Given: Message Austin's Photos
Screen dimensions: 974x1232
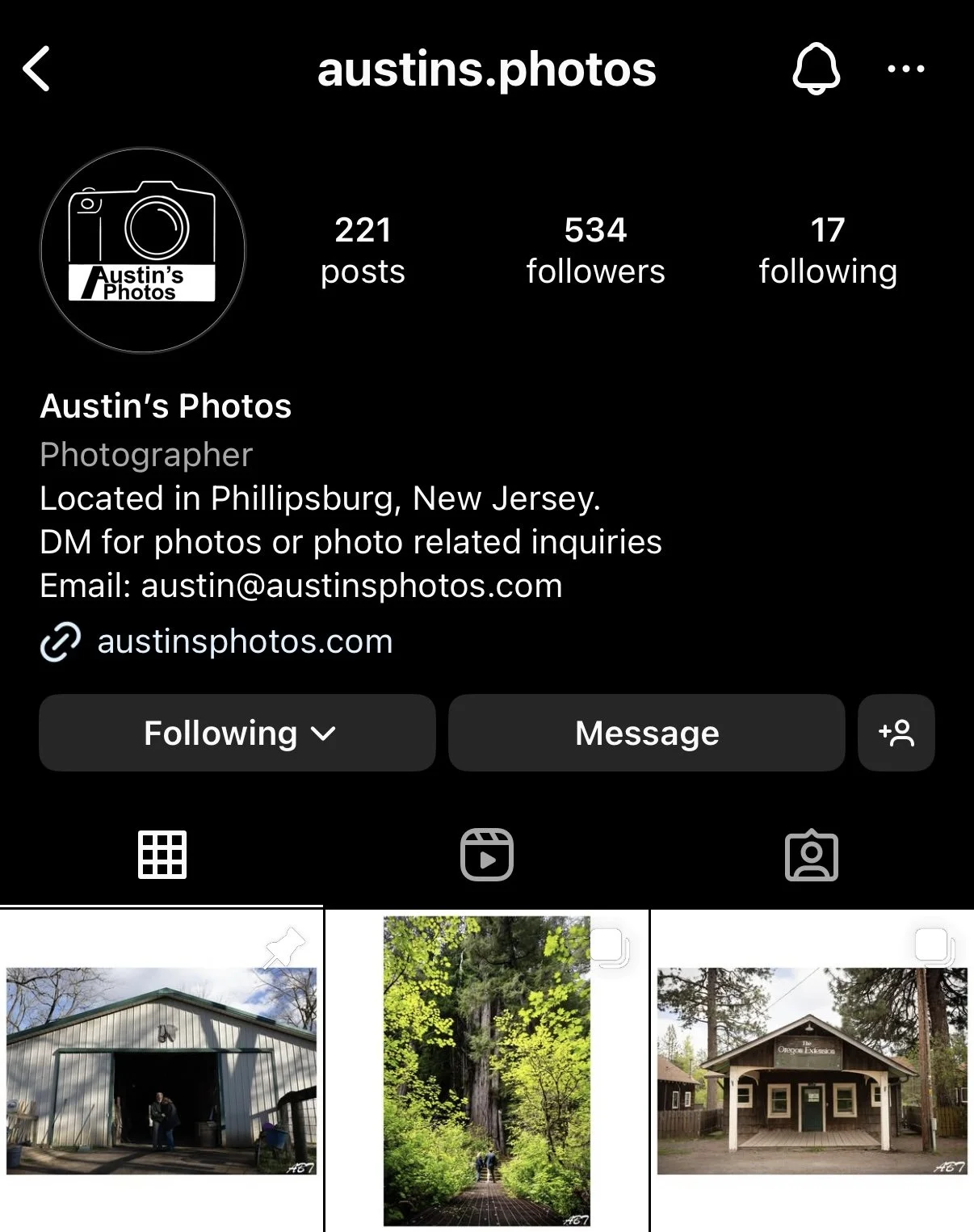Looking at the screenshot, I should 647,733.
